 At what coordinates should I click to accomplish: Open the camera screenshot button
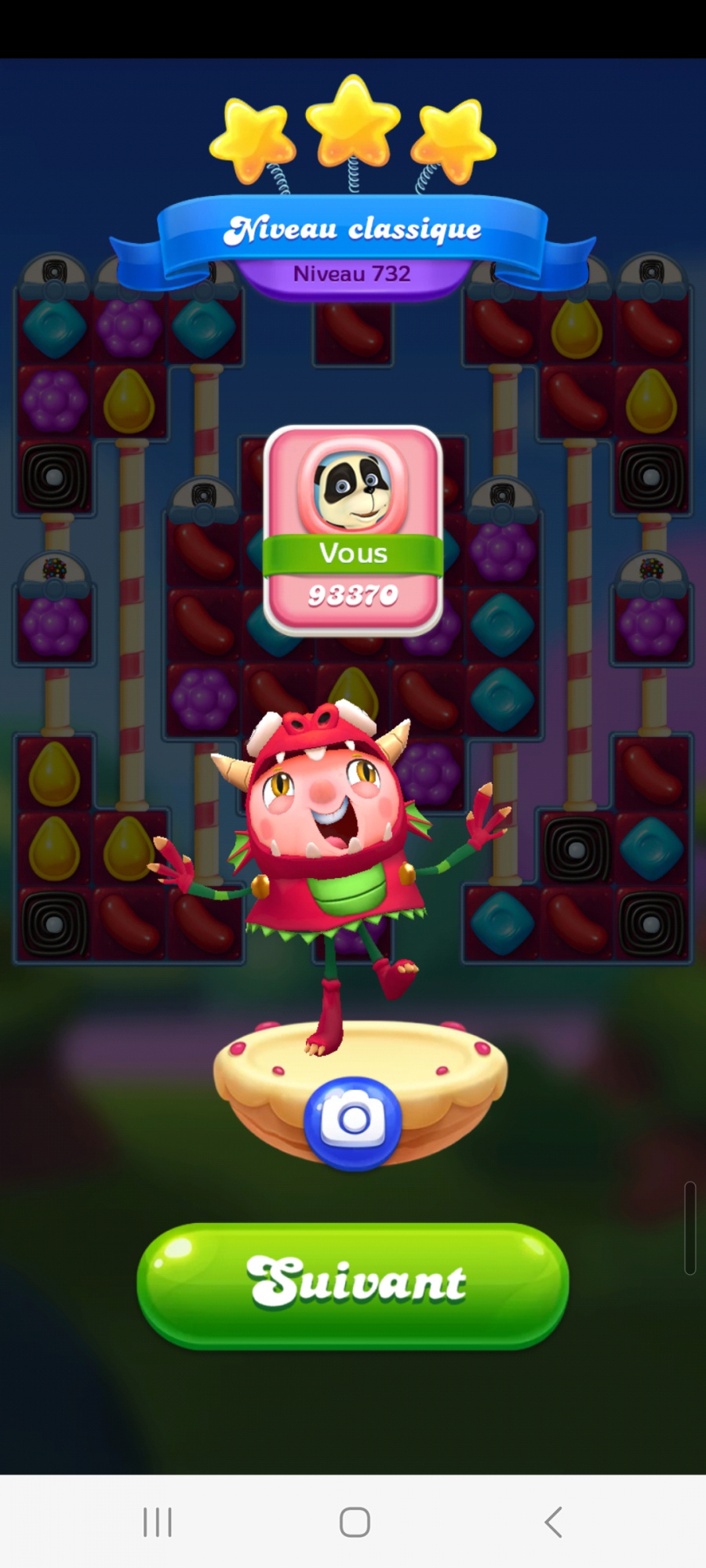[353, 1121]
